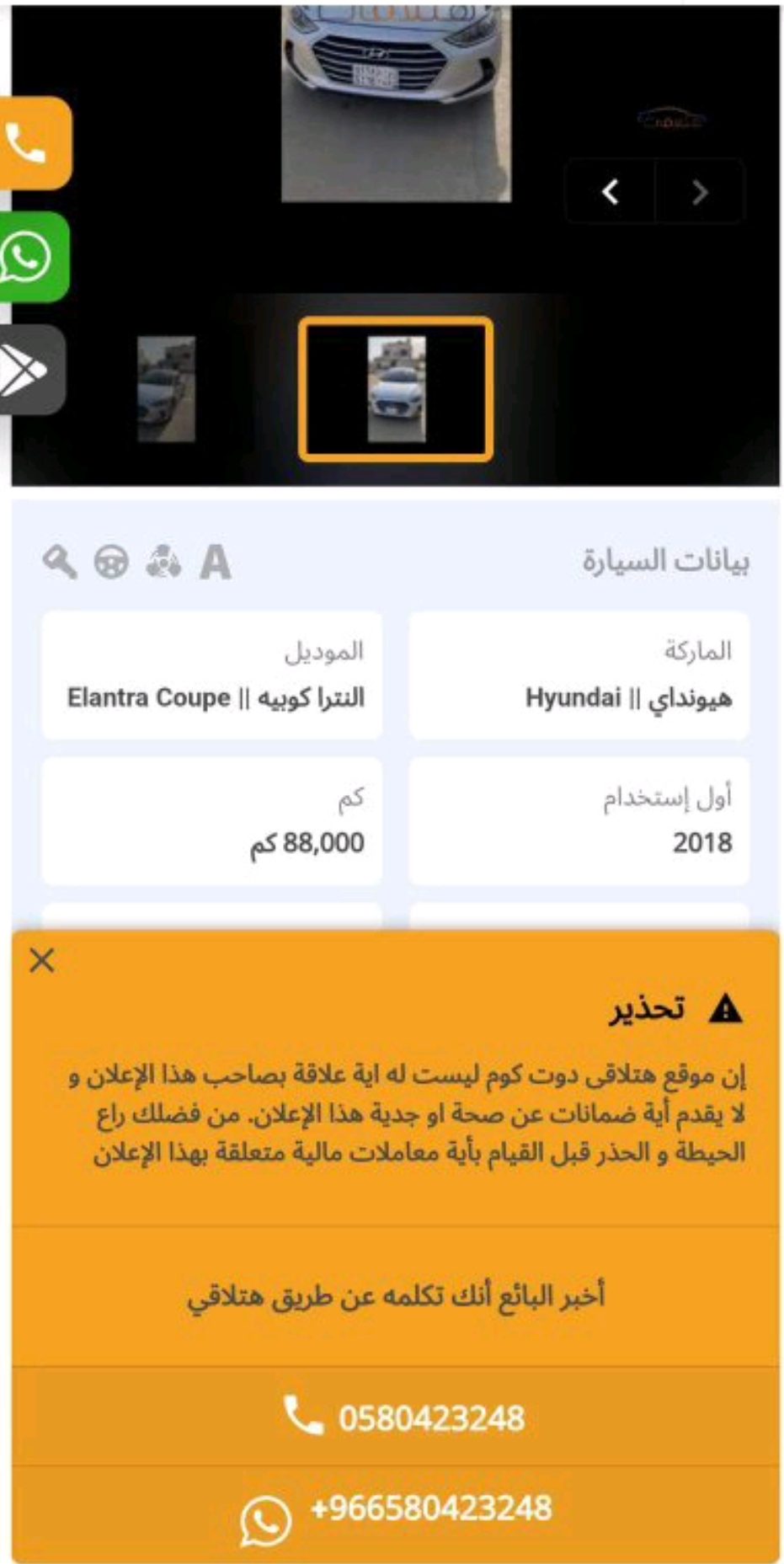The image size is (784, 1564).
Task: Tap the orange phone call side button
Action: [x=35, y=142]
